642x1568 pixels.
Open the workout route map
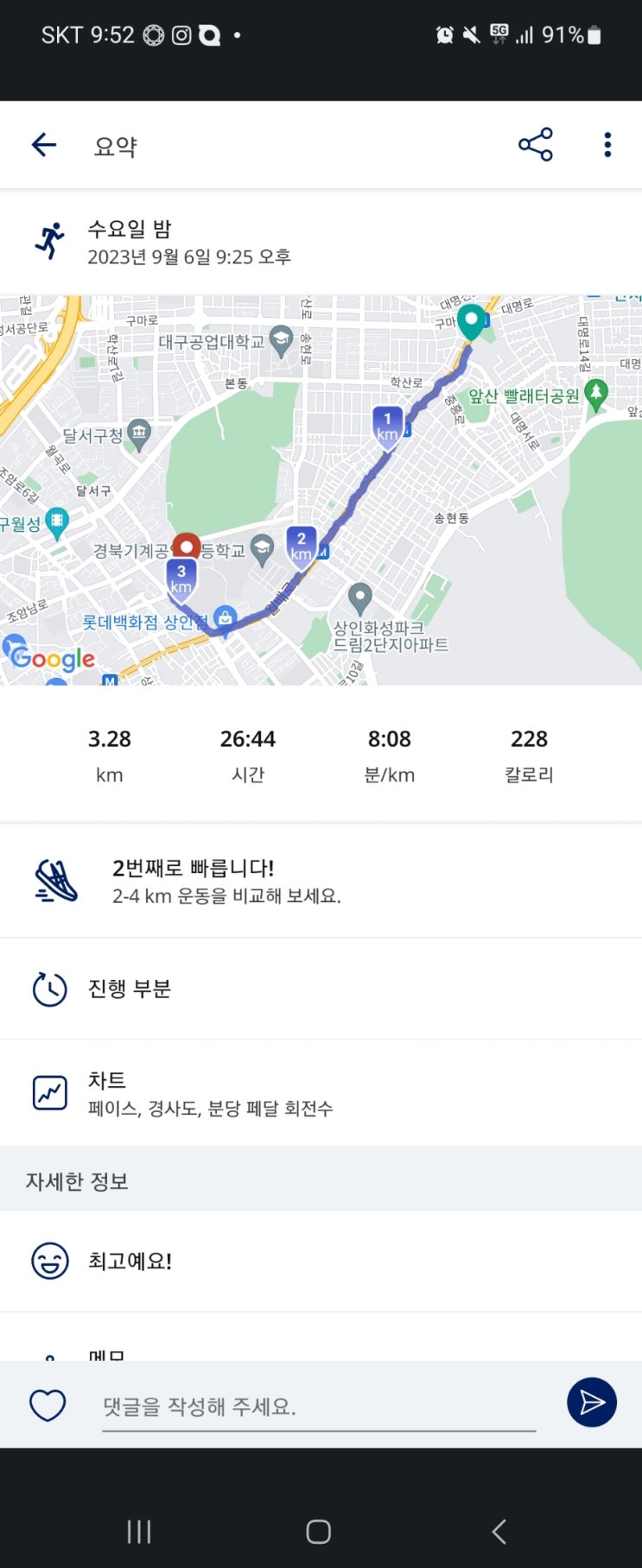tap(321, 490)
